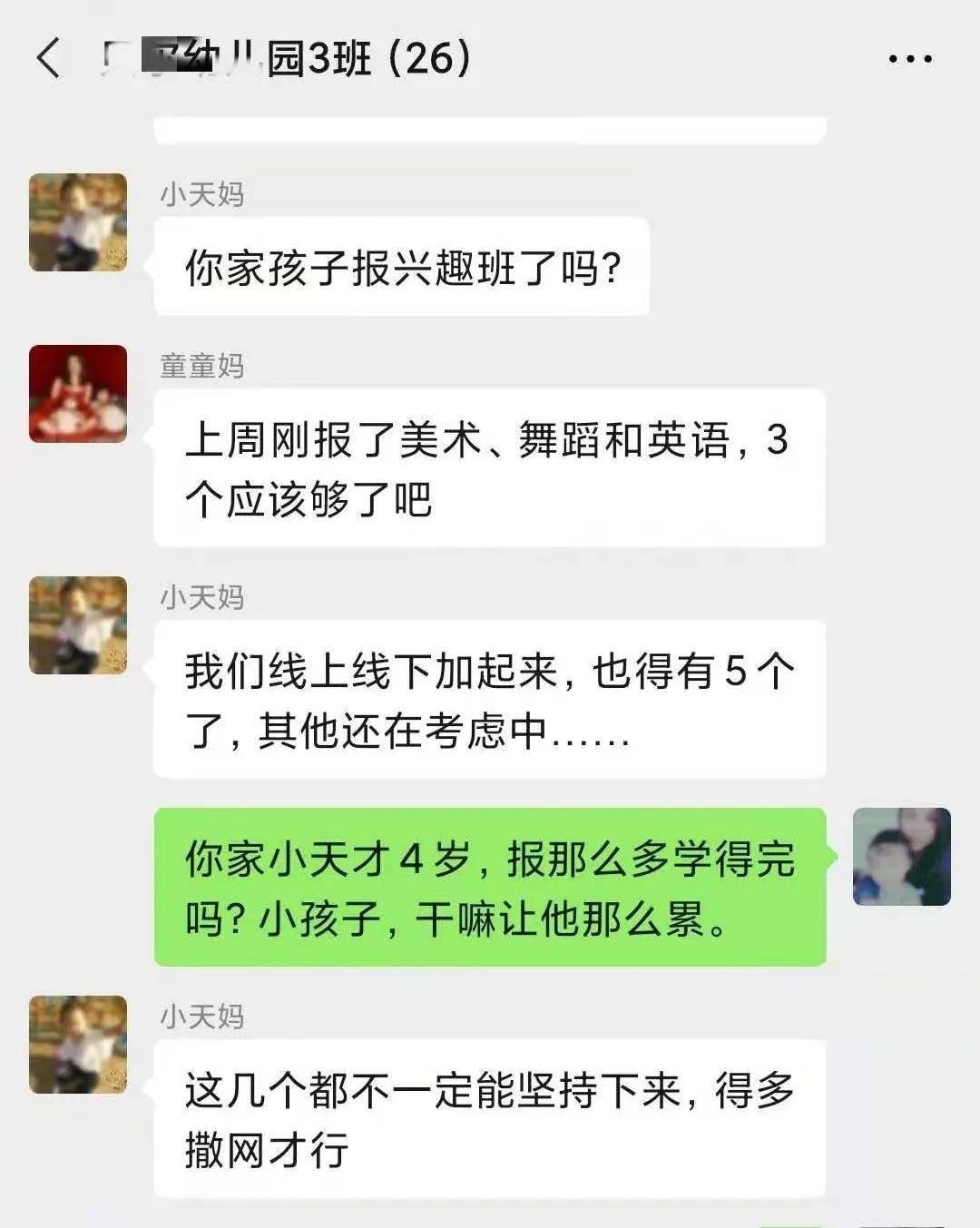Tap 小天妈's avatar beside 线上线下加起来 message
The width and height of the screenshot is (980, 1228).
tap(78, 625)
